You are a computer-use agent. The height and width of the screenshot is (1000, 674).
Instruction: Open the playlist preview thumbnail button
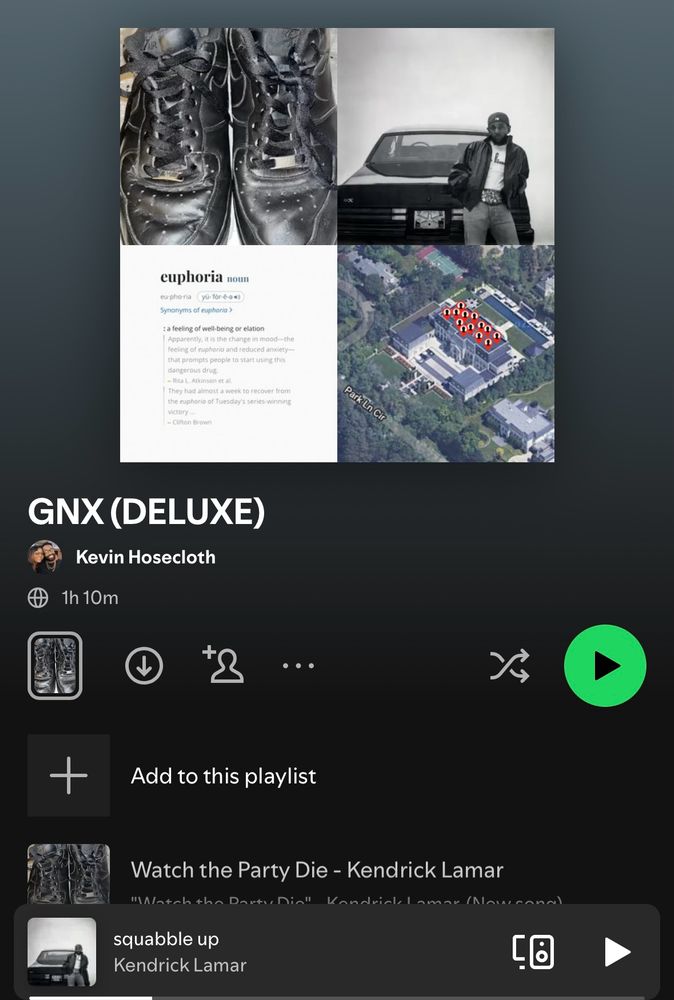coord(55,666)
